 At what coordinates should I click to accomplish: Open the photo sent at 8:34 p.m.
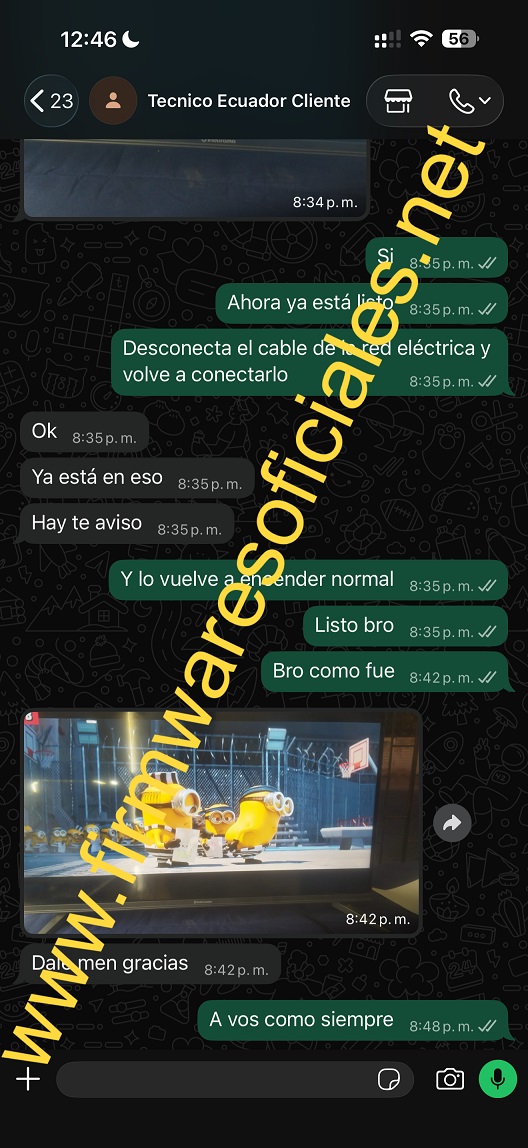pos(196,178)
